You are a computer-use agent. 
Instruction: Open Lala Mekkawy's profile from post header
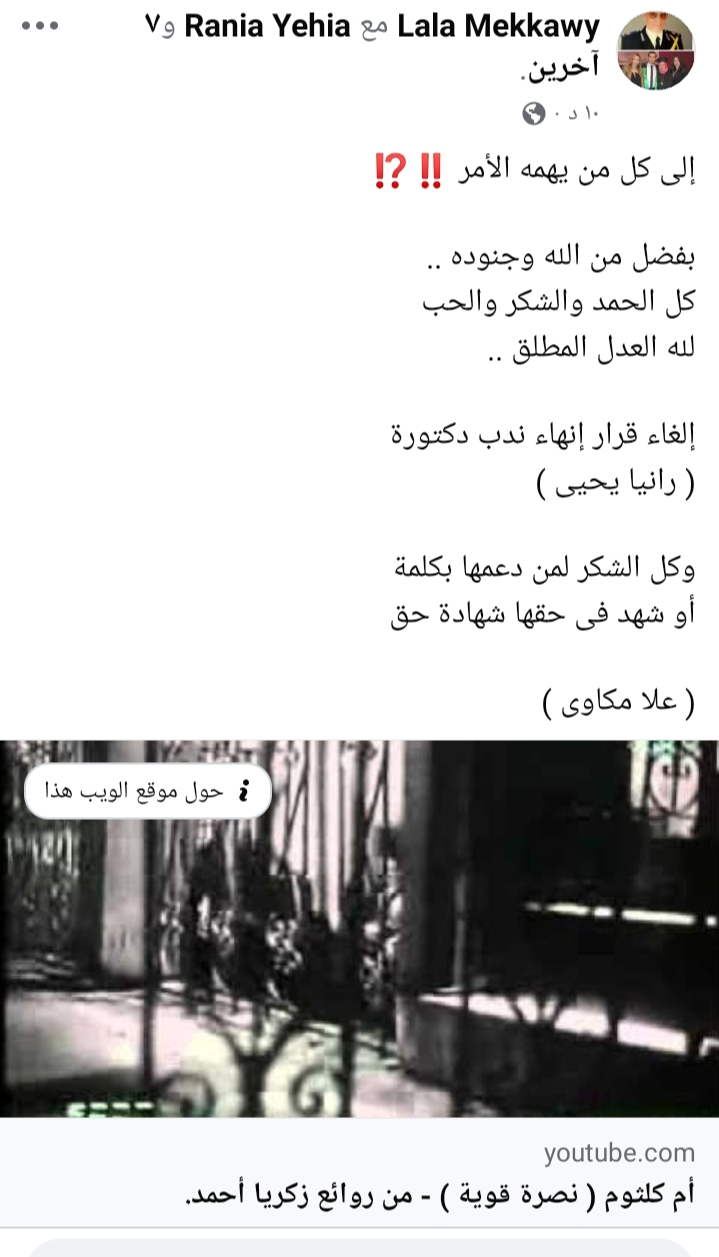[x=499, y=27]
